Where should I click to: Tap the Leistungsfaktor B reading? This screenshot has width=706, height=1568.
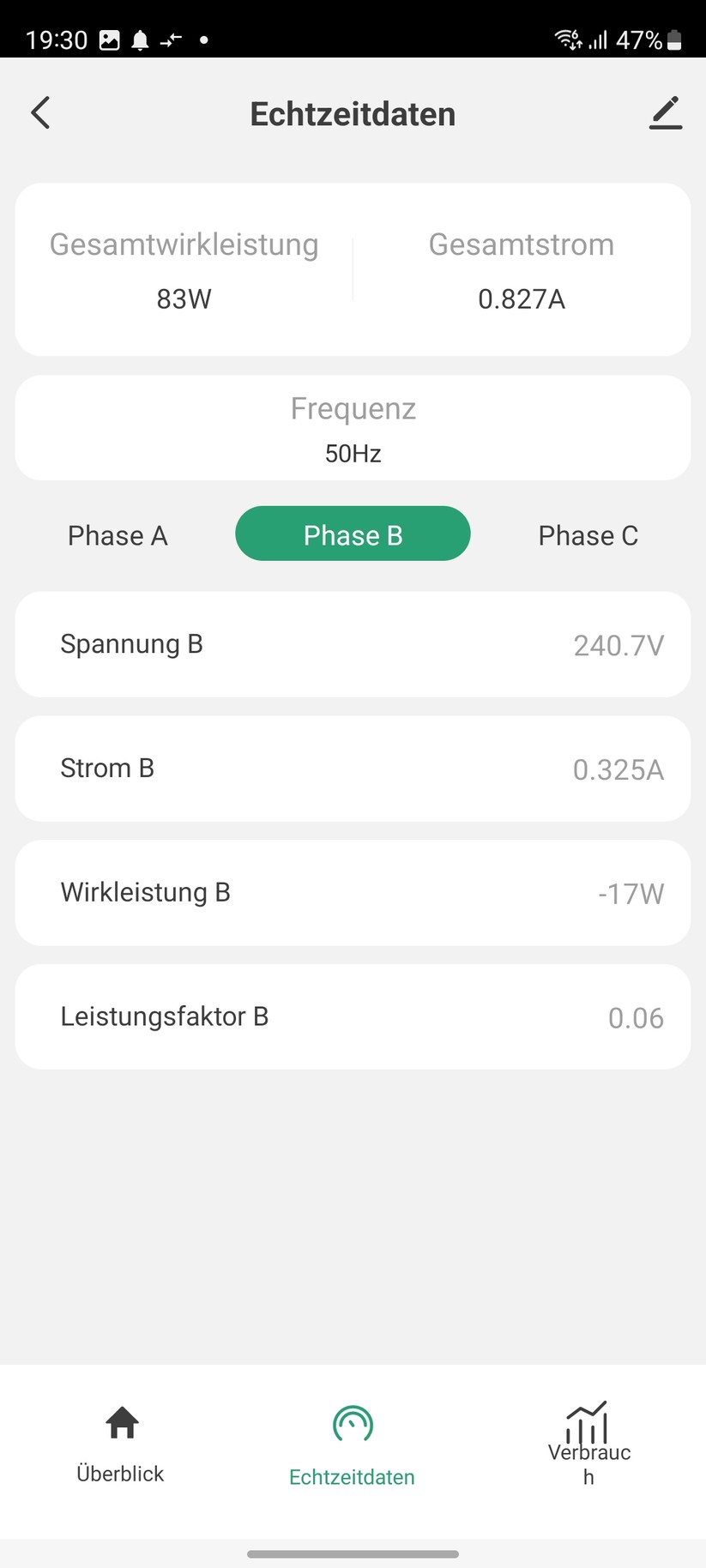pyautogui.click(x=636, y=1017)
